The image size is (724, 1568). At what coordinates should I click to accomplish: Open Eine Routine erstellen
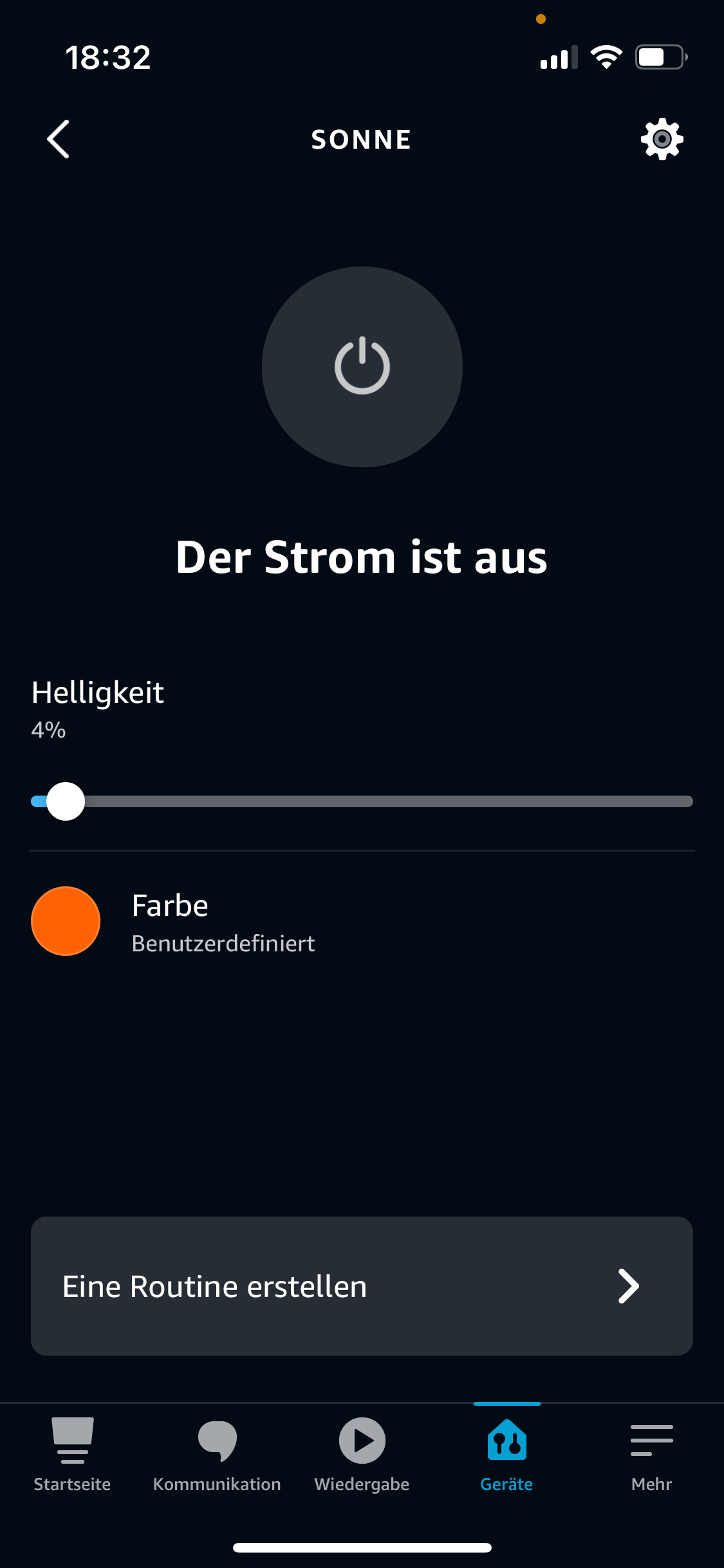click(x=362, y=1286)
